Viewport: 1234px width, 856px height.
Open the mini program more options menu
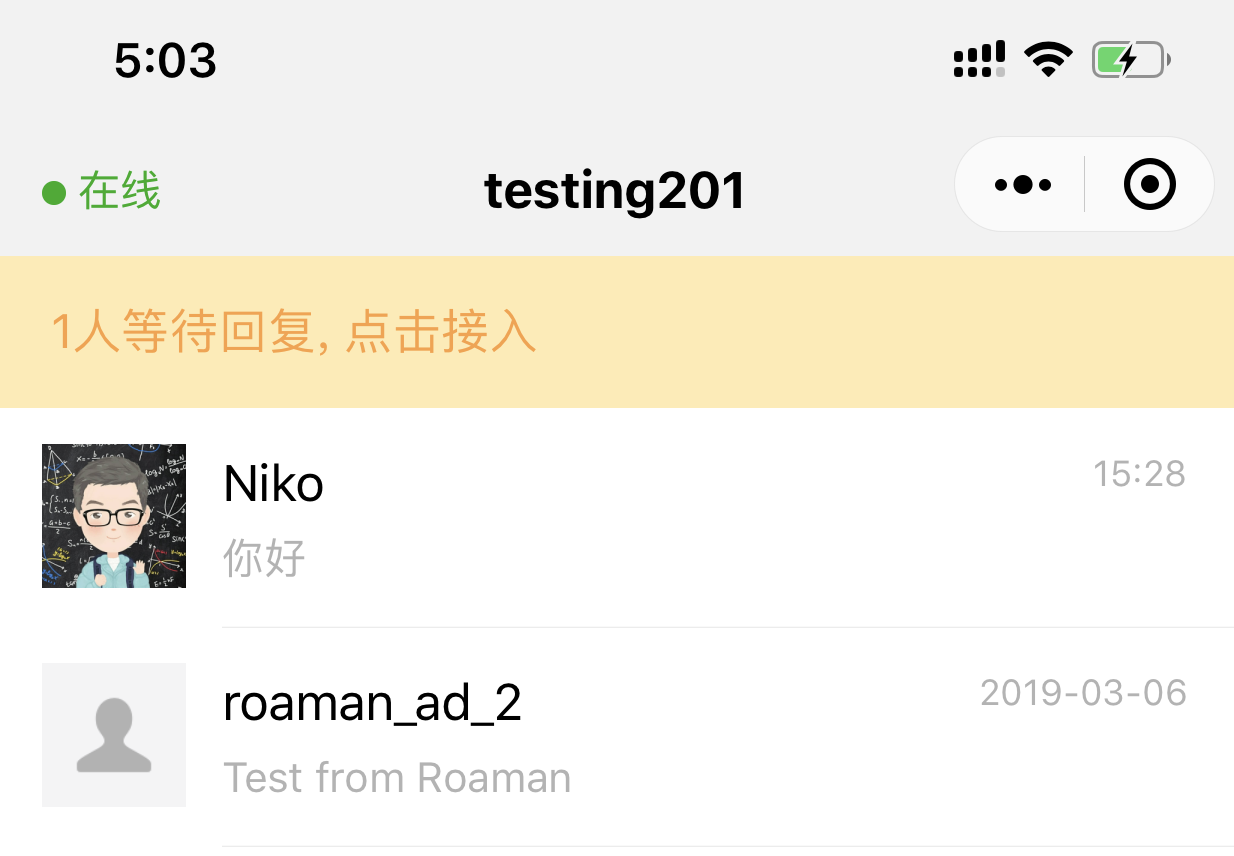[x=1022, y=185]
